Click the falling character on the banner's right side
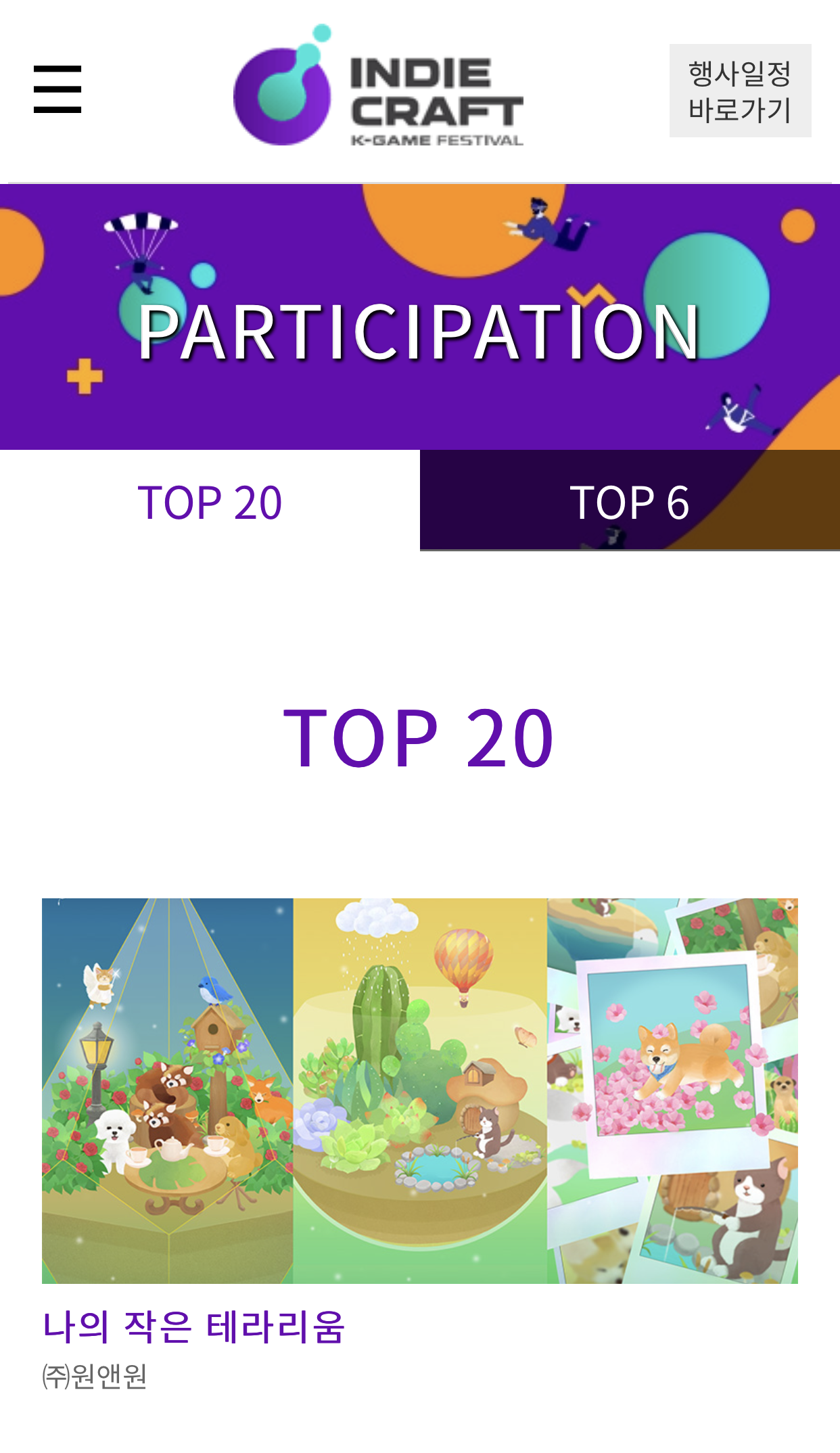Screen dimensions: 840x1453 (737, 413)
